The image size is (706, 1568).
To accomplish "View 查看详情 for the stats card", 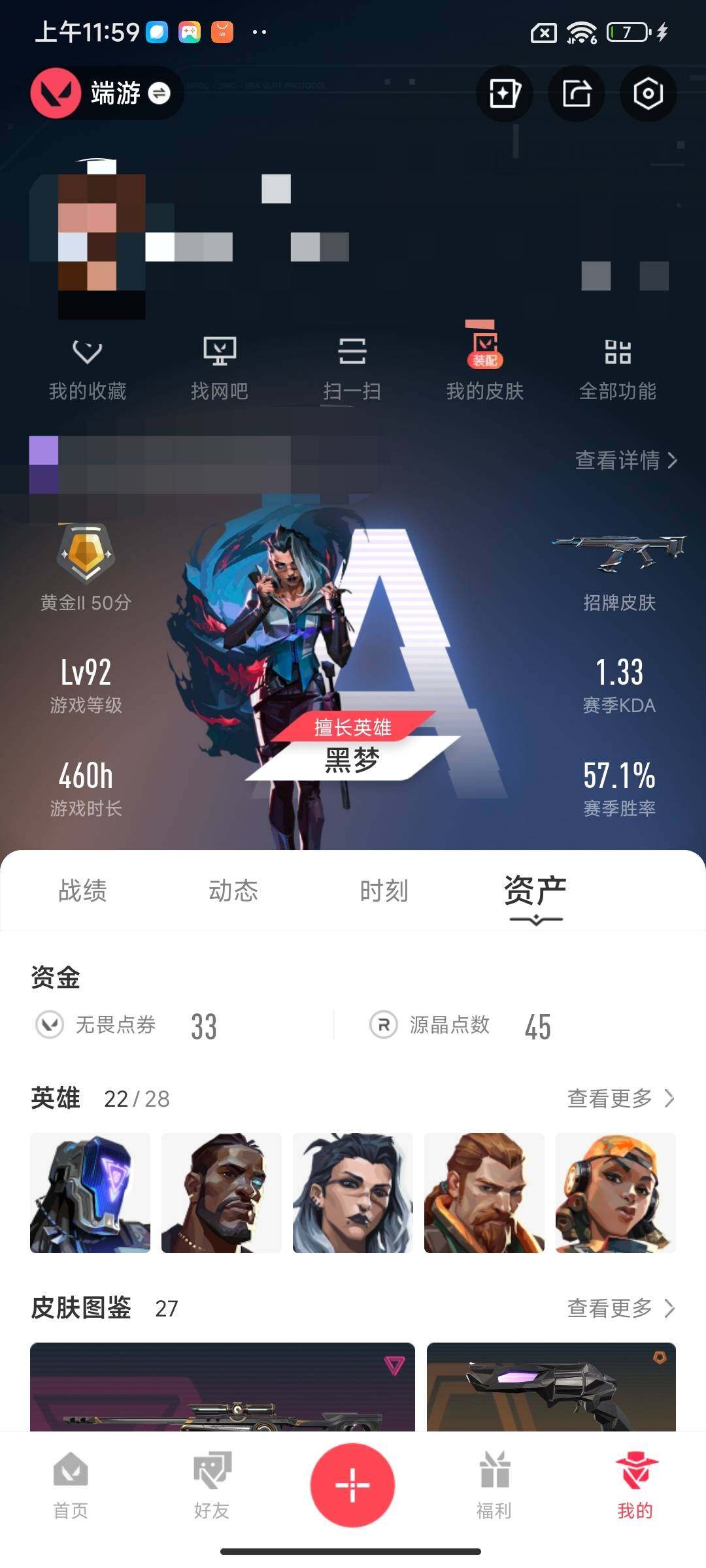I will pyautogui.click(x=626, y=461).
